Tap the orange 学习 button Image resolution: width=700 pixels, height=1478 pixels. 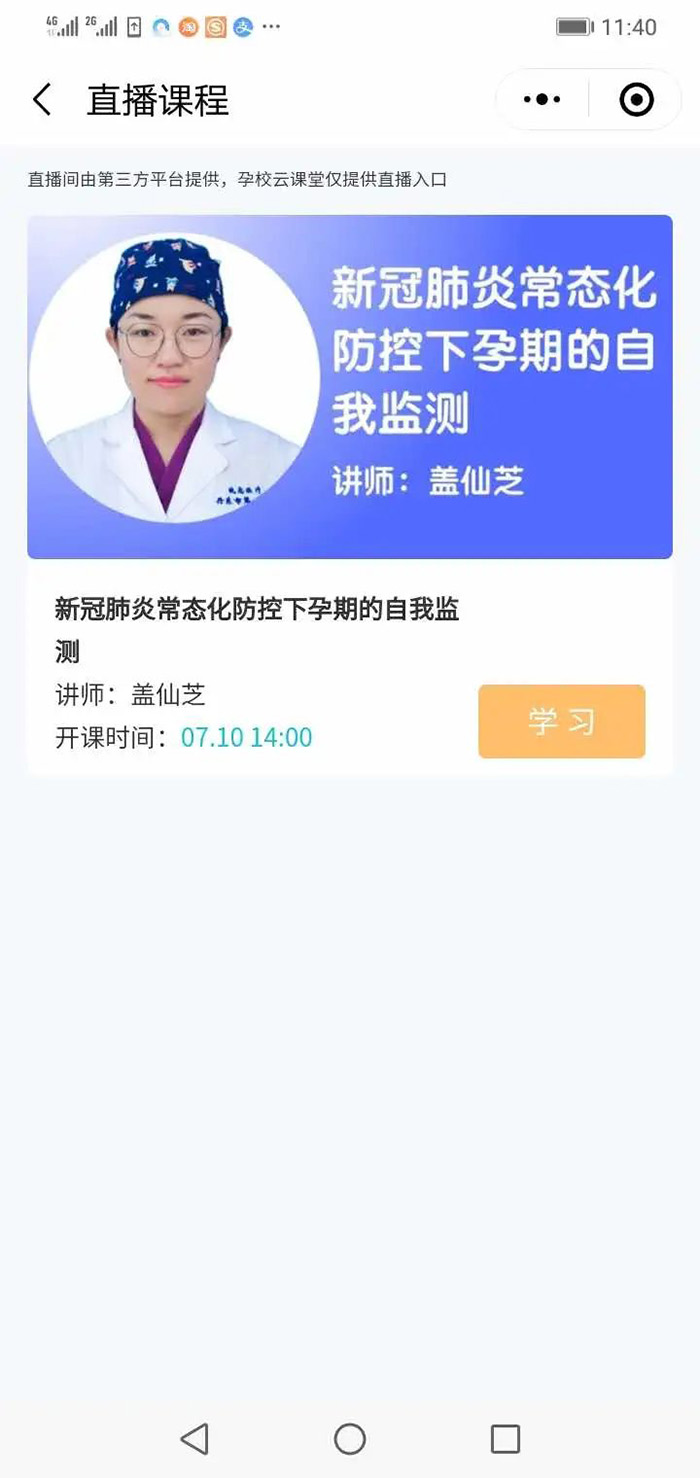(561, 721)
